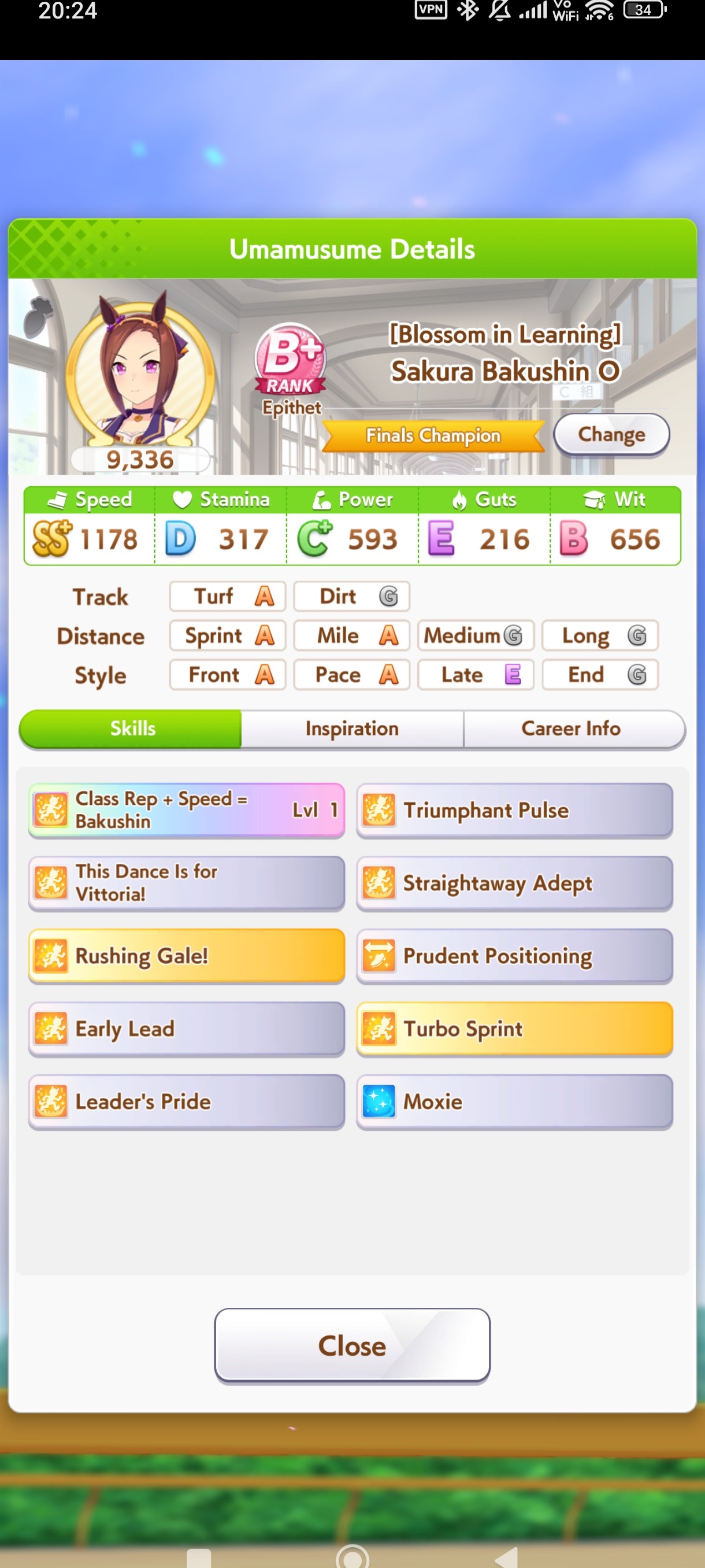Image resolution: width=705 pixels, height=1568 pixels.
Task: Go back with the system back button
Action: click(507, 1557)
